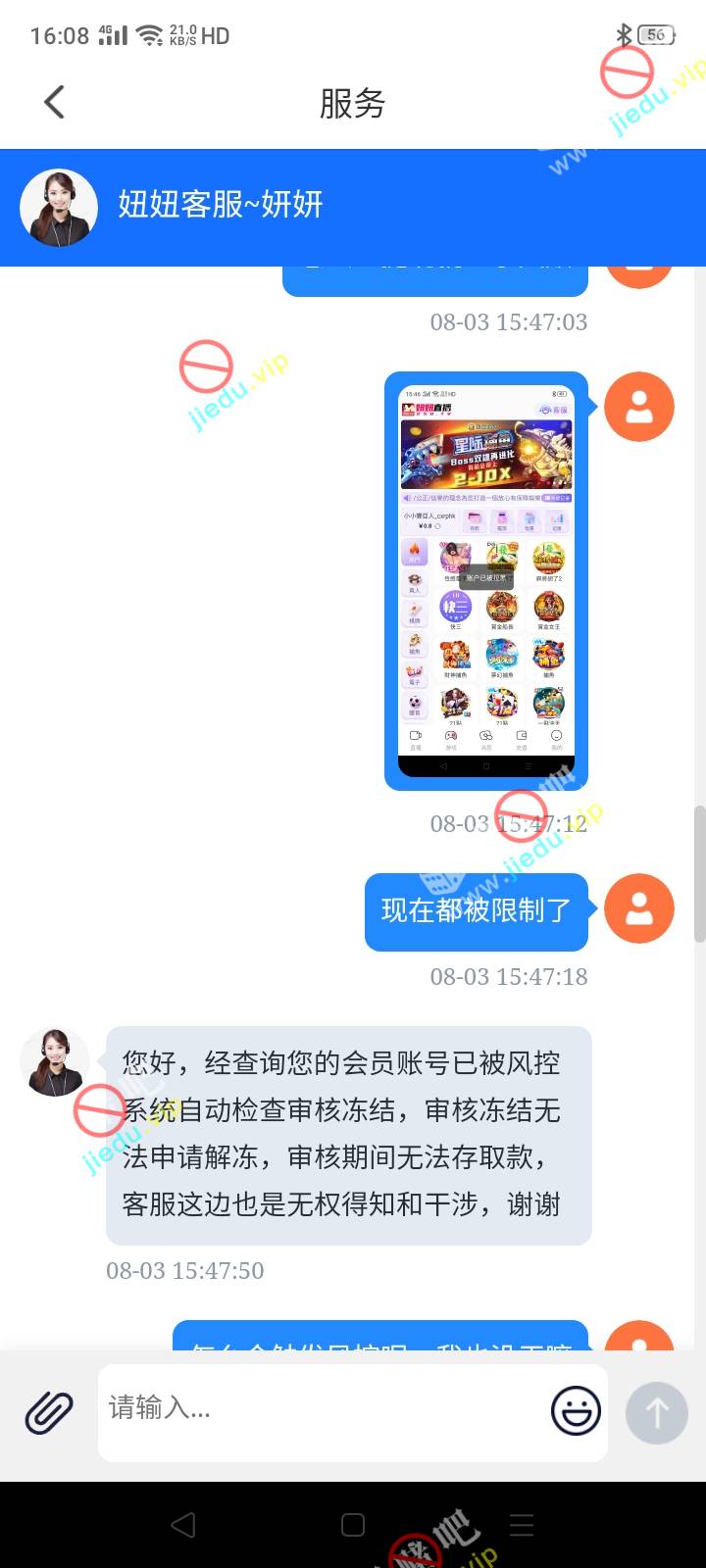Send the message with the arrow button

click(656, 1412)
